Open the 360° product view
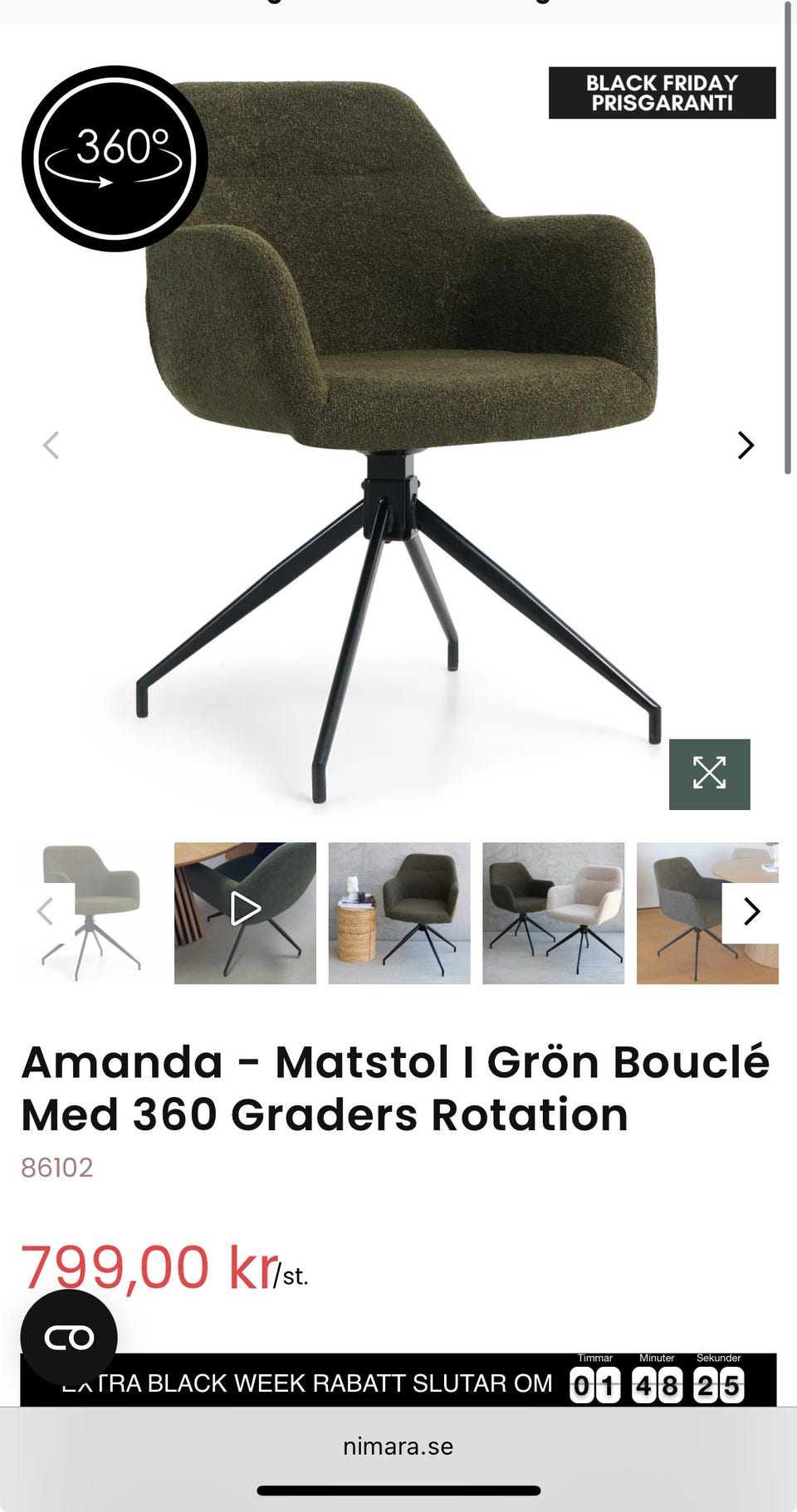The image size is (797, 1512). point(114,158)
